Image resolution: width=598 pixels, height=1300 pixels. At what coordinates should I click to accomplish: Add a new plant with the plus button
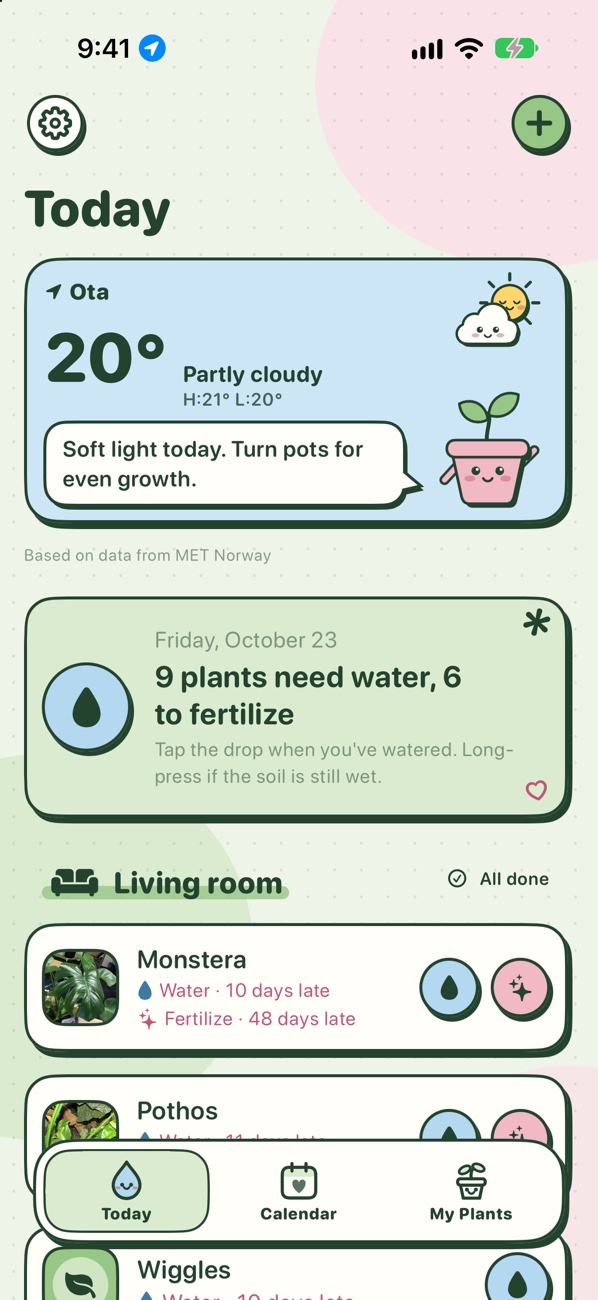(x=540, y=124)
